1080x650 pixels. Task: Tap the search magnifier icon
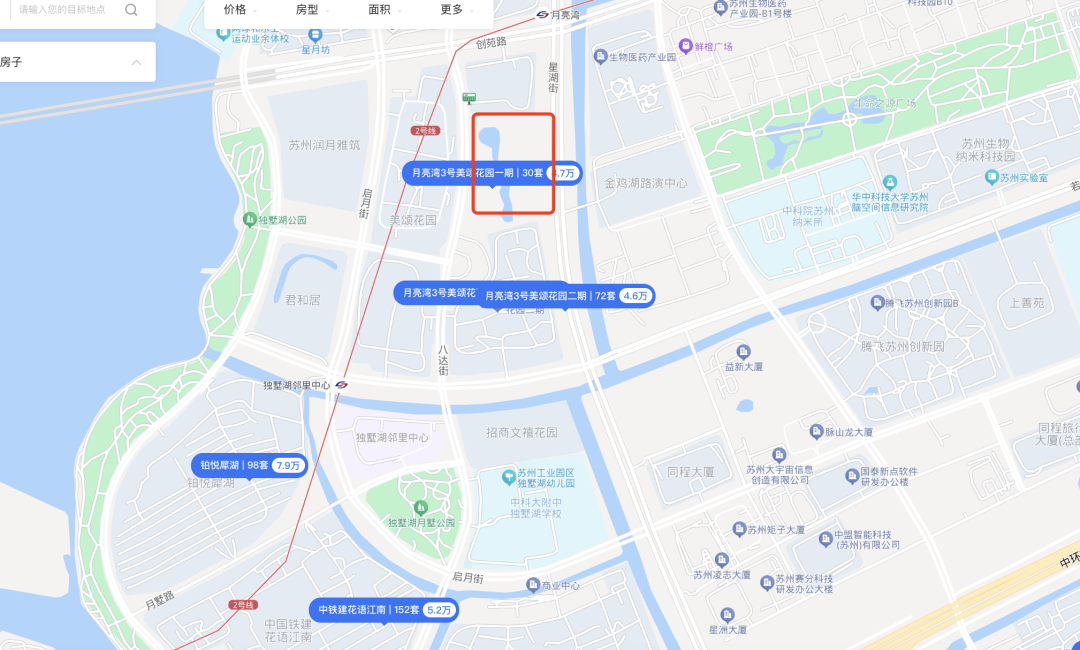pyautogui.click(x=131, y=10)
